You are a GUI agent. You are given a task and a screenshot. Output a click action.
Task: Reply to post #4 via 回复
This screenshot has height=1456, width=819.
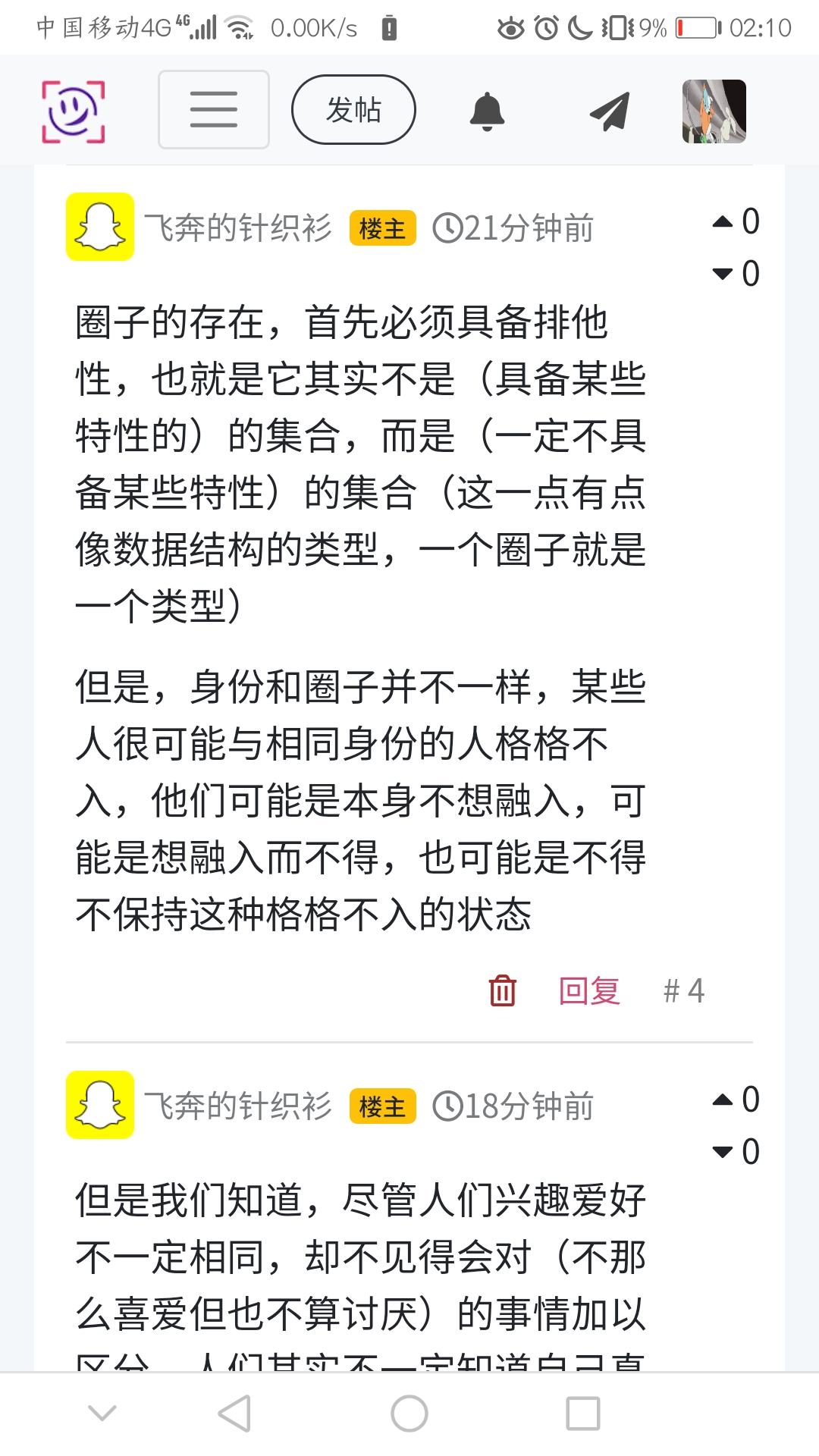(x=589, y=990)
